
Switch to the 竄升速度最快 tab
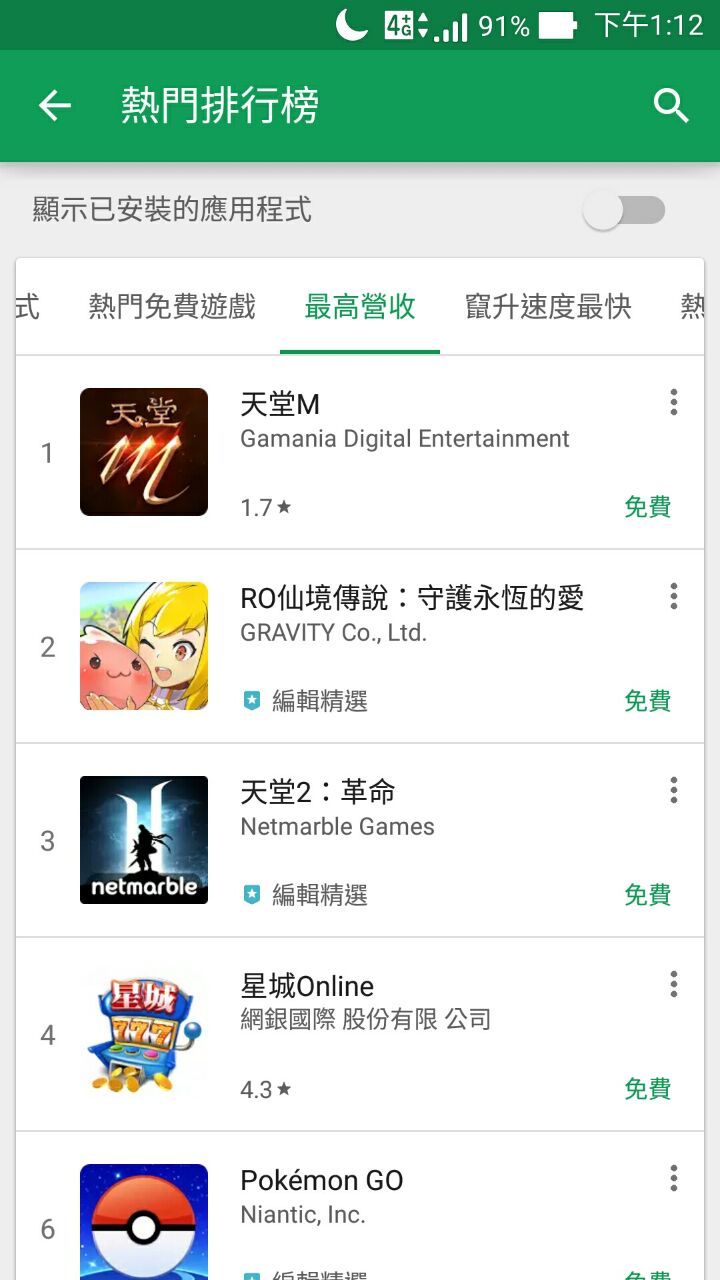click(548, 307)
